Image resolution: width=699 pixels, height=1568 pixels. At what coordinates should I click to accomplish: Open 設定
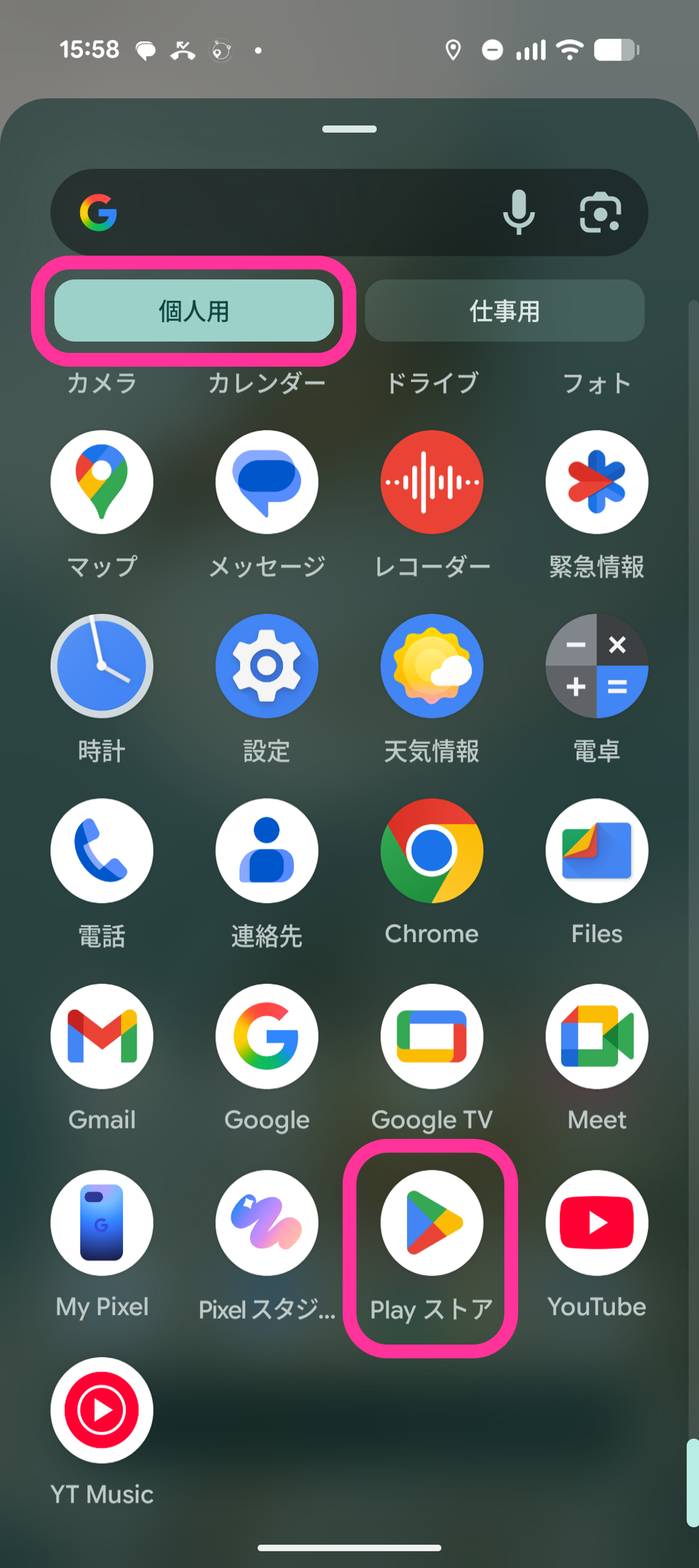point(266,666)
